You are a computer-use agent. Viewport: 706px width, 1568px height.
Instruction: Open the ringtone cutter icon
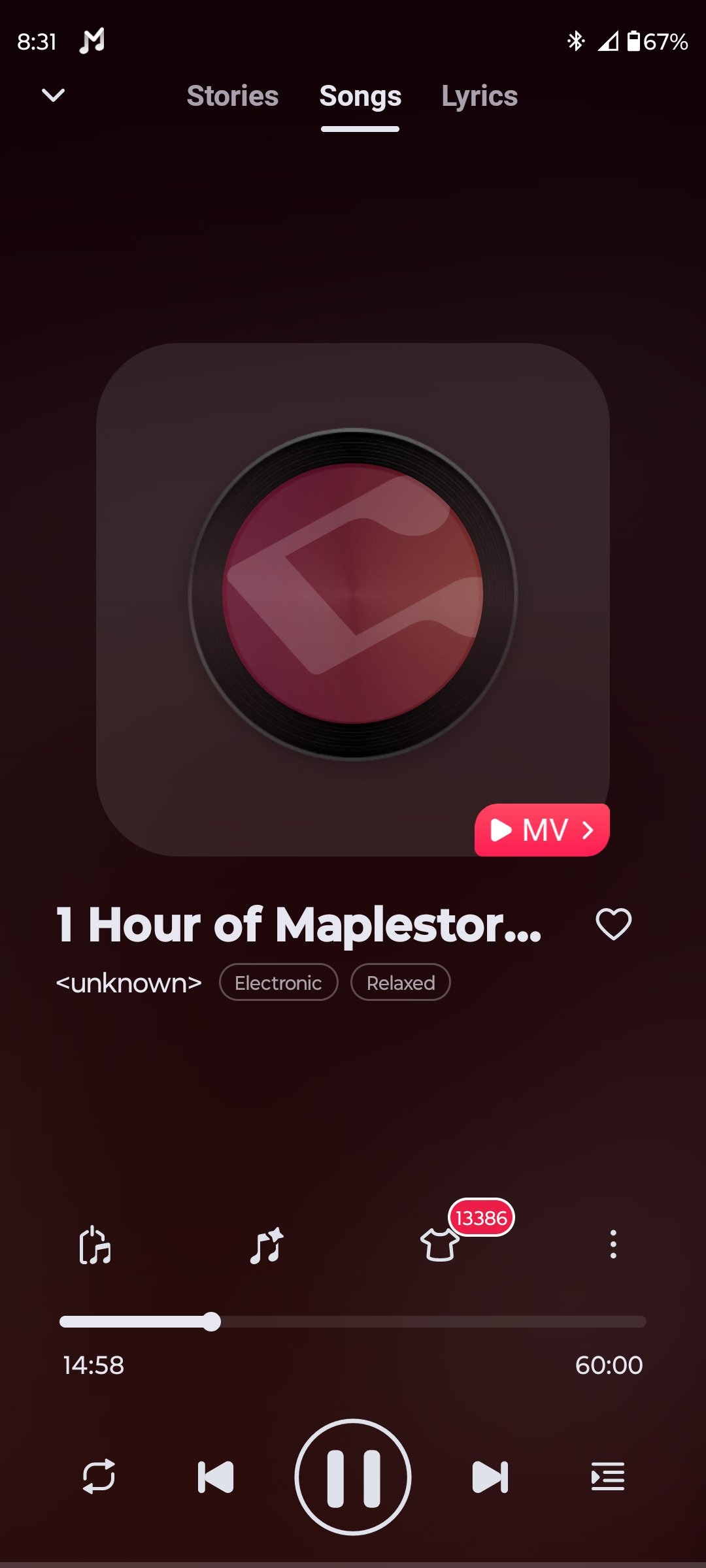(95, 1245)
